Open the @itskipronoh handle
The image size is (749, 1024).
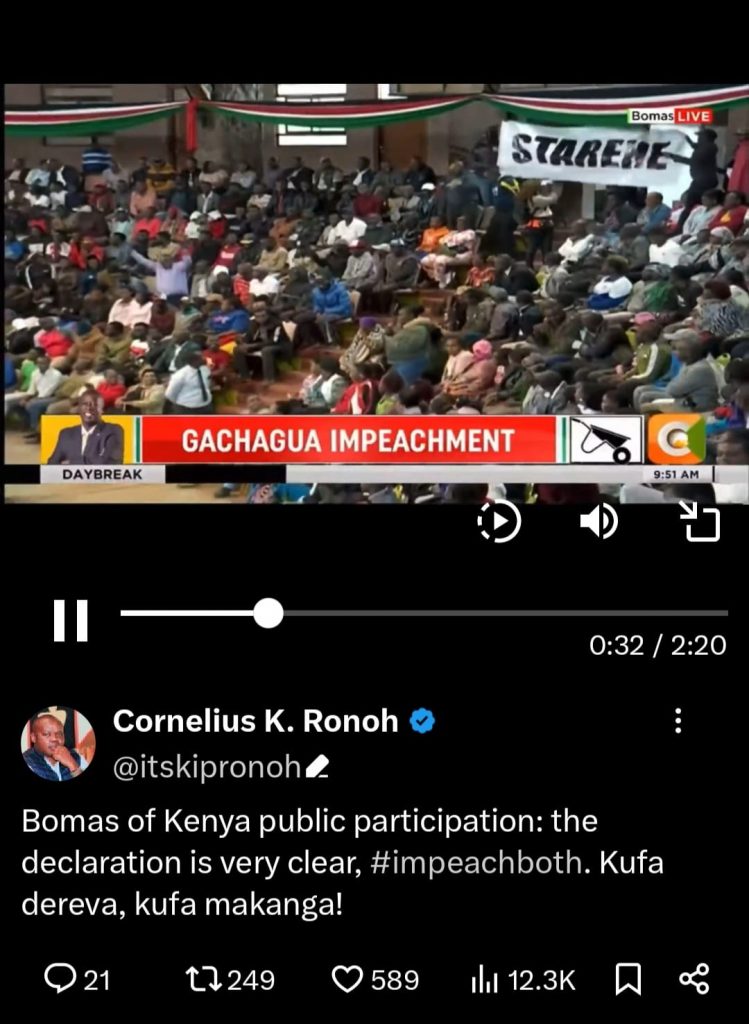tap(207, 767)
